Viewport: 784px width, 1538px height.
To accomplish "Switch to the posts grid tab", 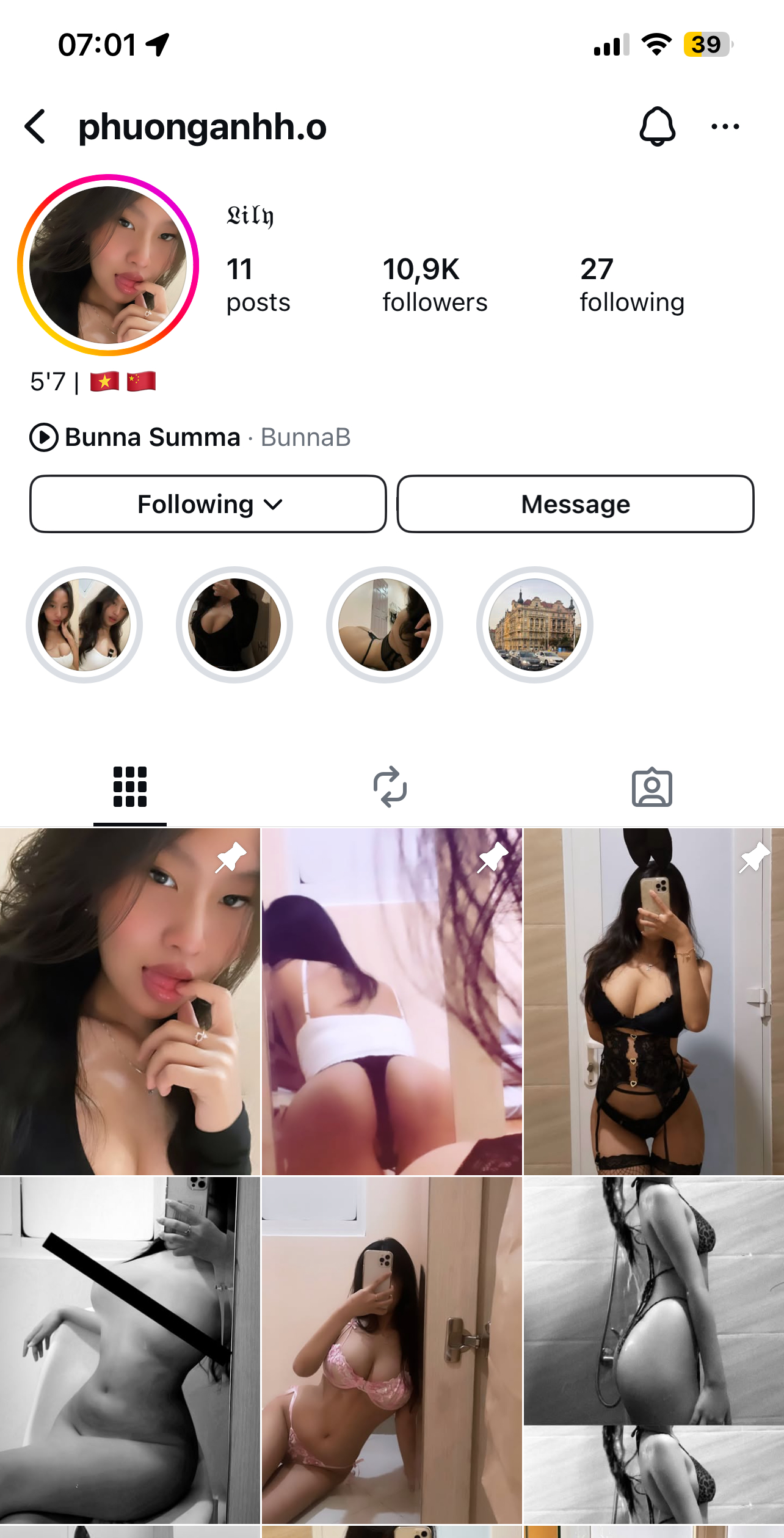I will click(x=130, y=787).
